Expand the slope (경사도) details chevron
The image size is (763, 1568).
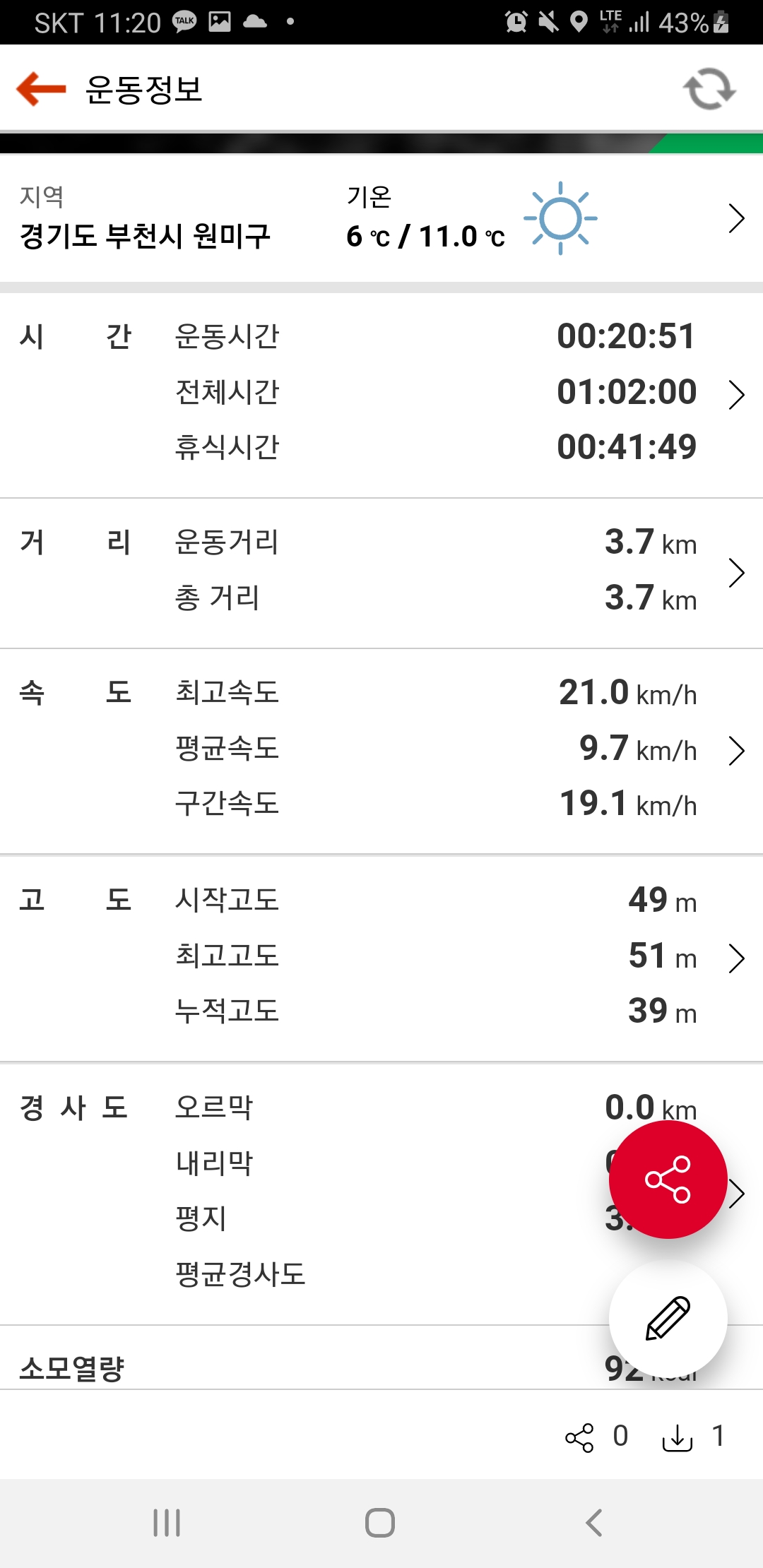[x=739, y=1194]
